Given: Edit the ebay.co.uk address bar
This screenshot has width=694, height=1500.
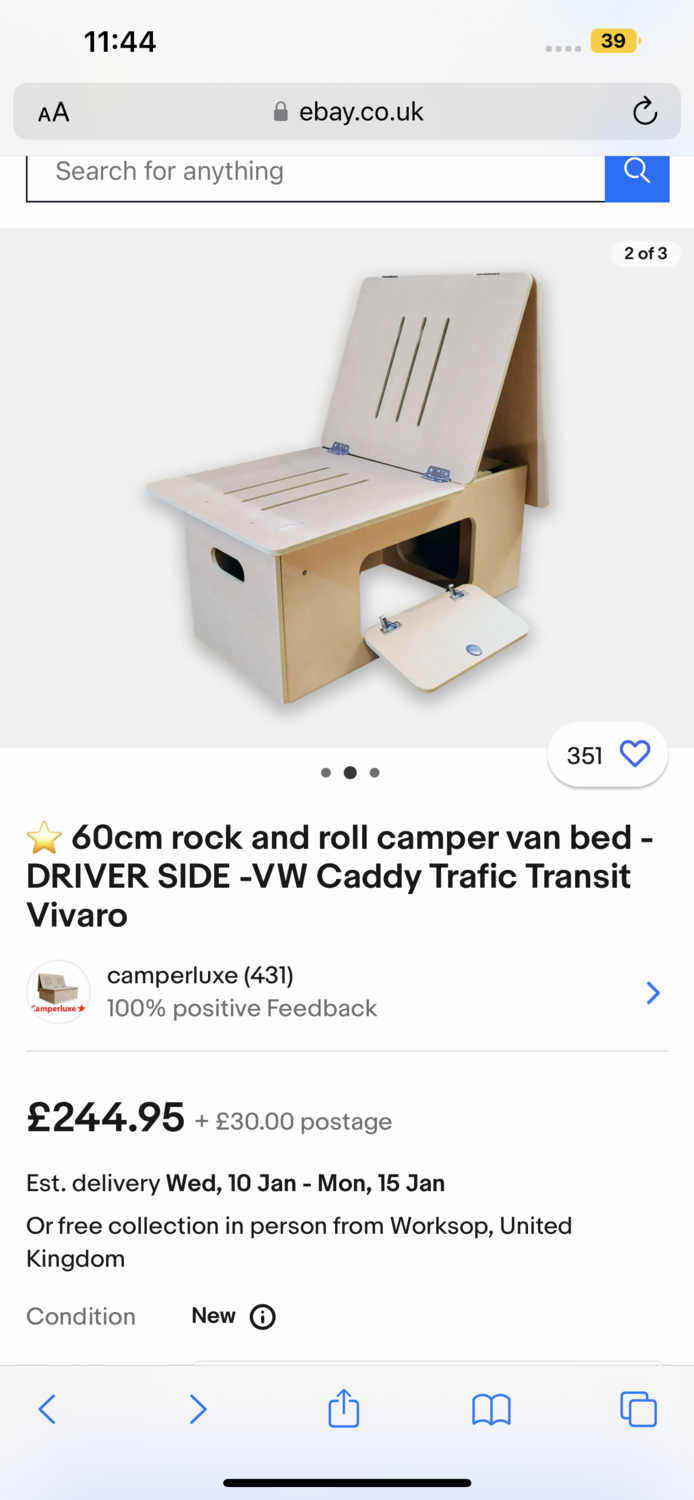Looking at the screenshot, I should (348, 112).
